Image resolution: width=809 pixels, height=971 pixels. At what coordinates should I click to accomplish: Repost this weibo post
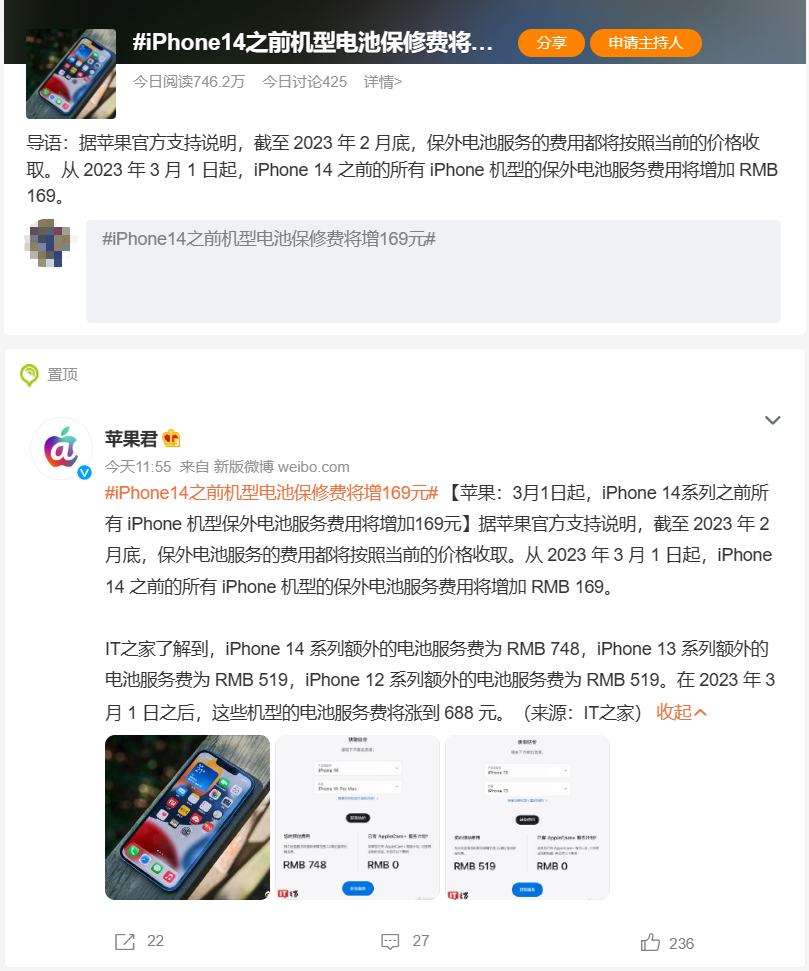click(139, 942)
